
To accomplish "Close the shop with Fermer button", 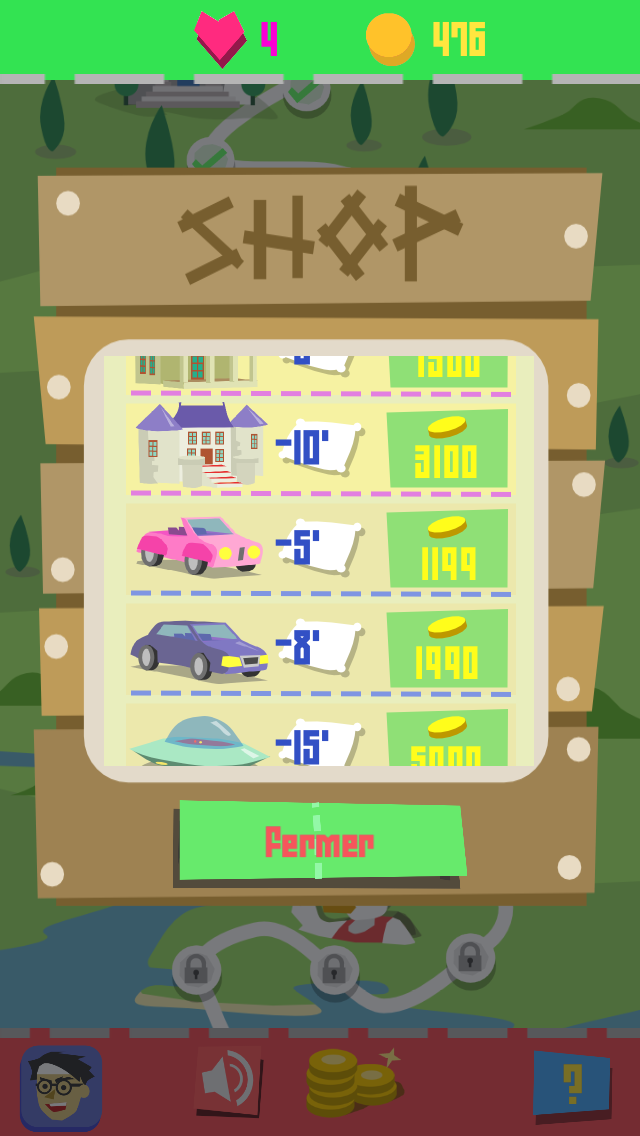I will tap(322, 841).
